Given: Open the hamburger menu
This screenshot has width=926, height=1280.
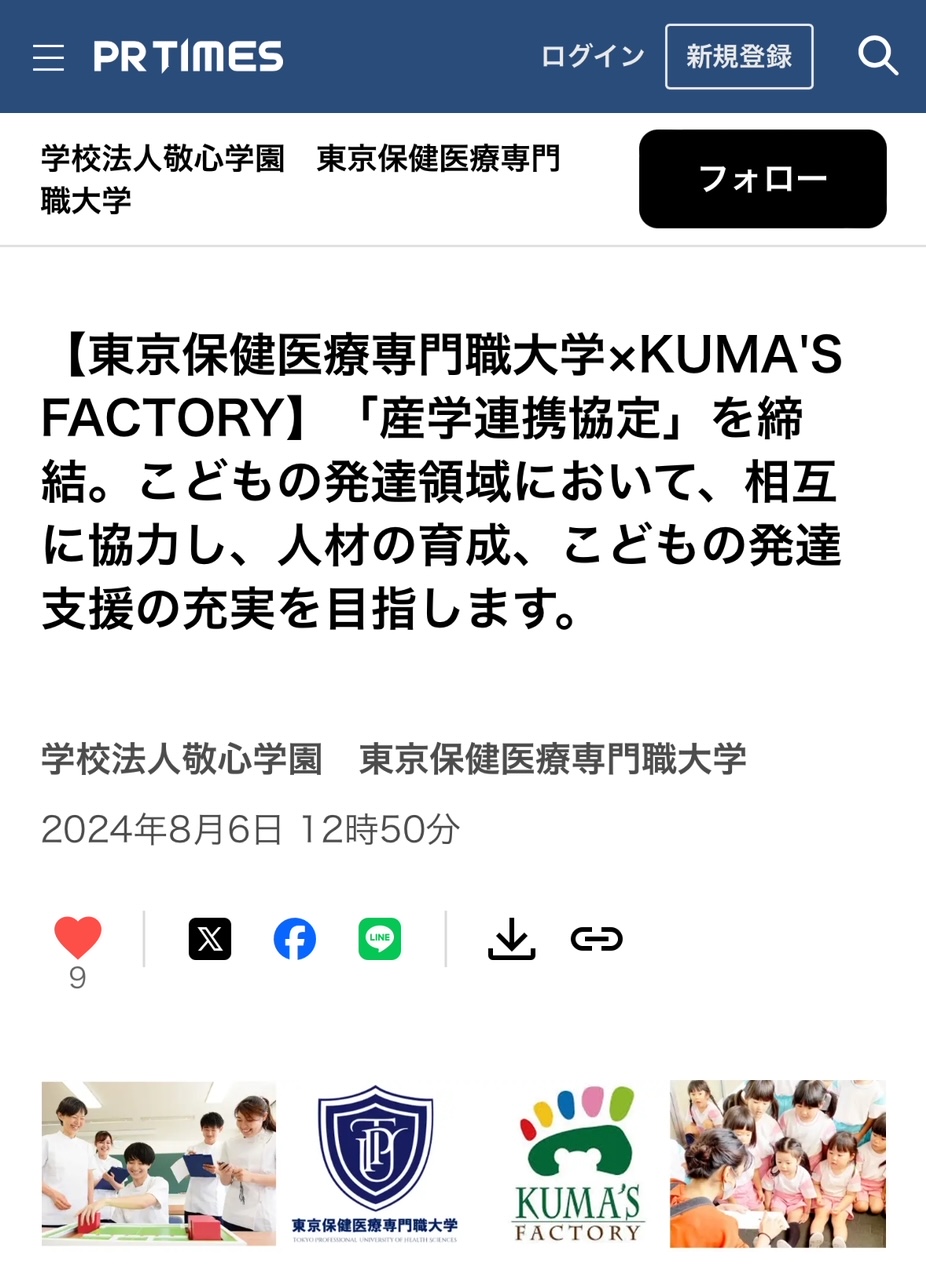Looking at the screenshot, I should 48,57.
